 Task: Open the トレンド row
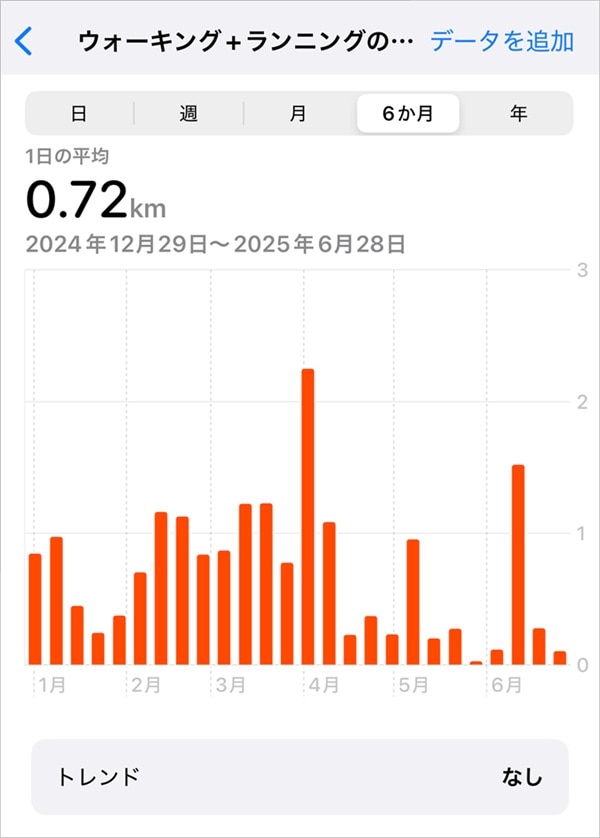pos(300,777)
